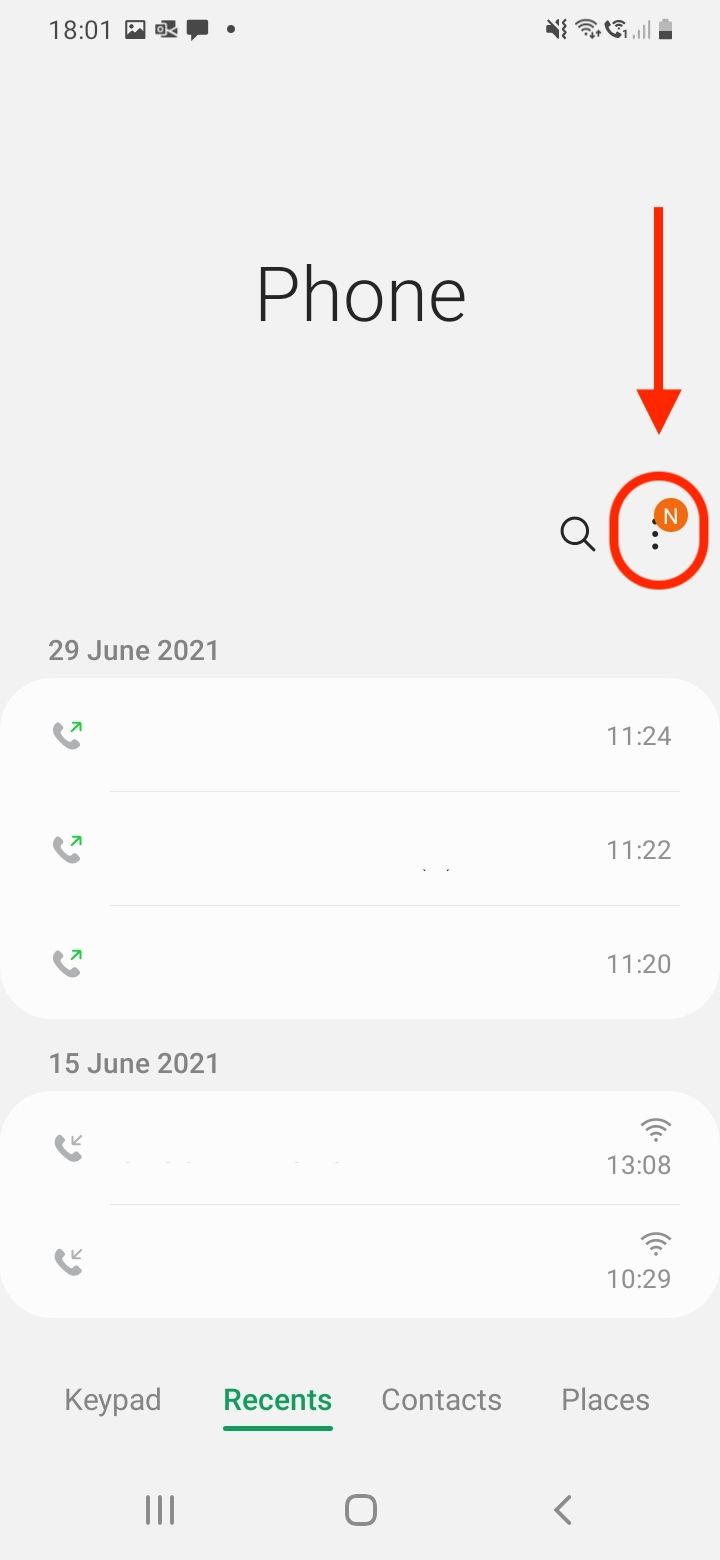Open the call entry from 13:08
The height and width of the screenshot is (1560, 720).
point(360,1146)
